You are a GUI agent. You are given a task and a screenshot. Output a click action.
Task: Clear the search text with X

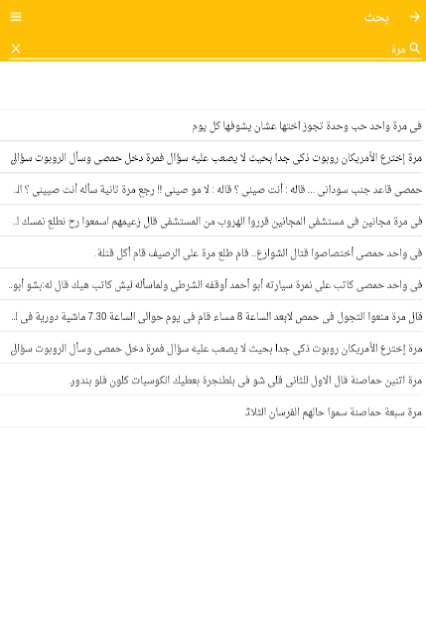(16, 49)
